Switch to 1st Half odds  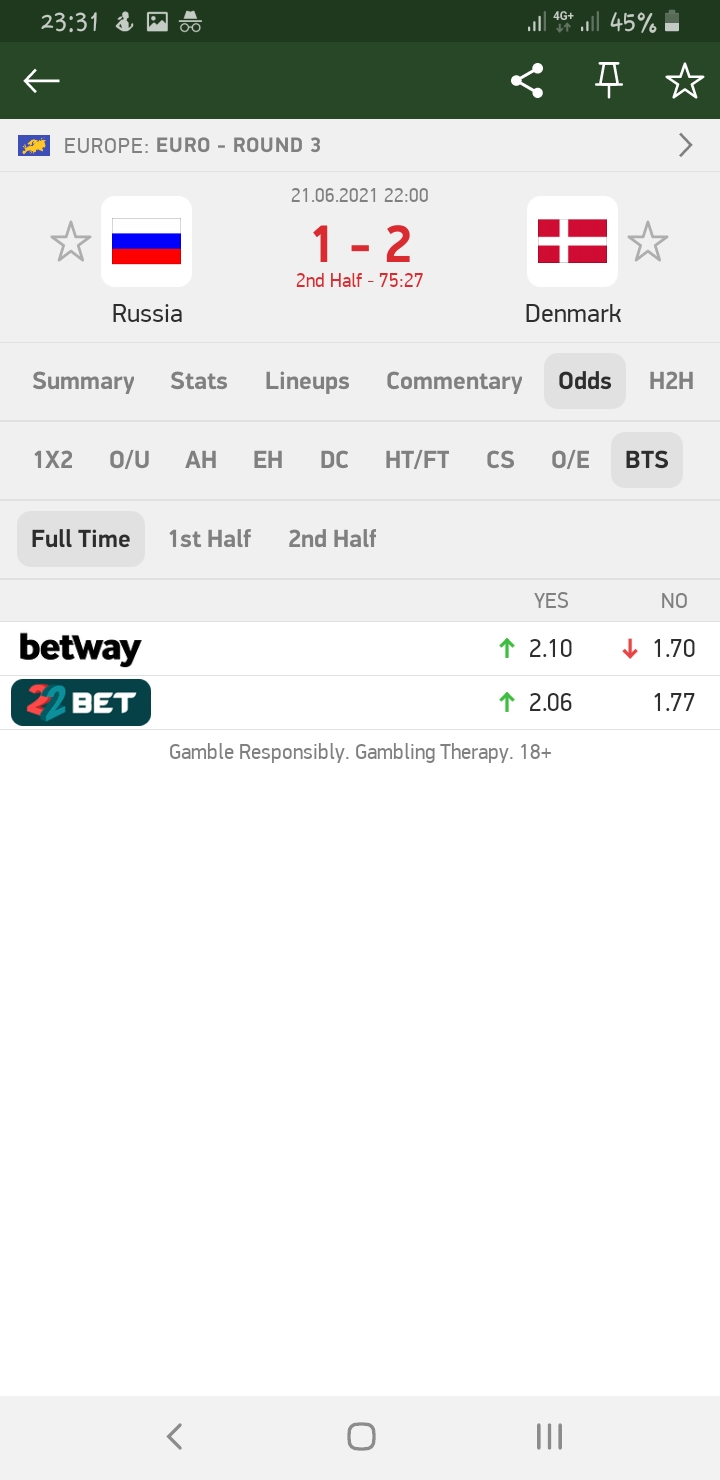click(x=209, y=539)
